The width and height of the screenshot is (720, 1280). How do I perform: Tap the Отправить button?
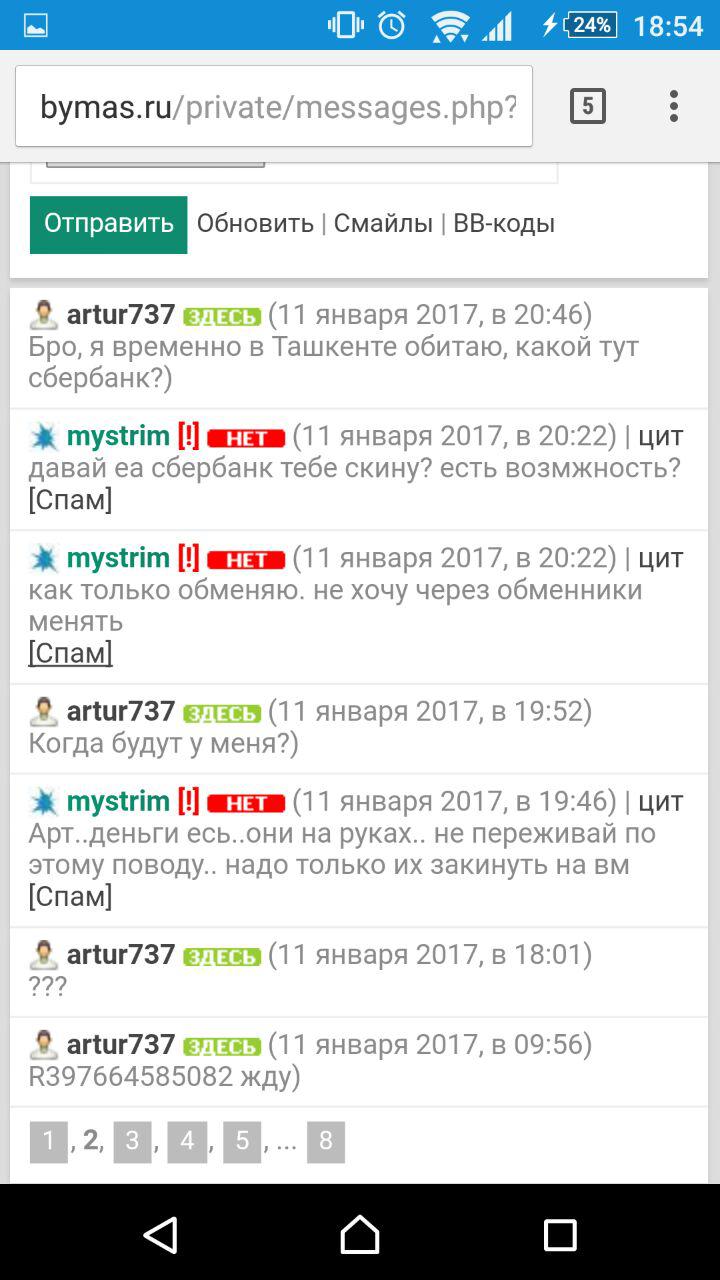[108, 224]
